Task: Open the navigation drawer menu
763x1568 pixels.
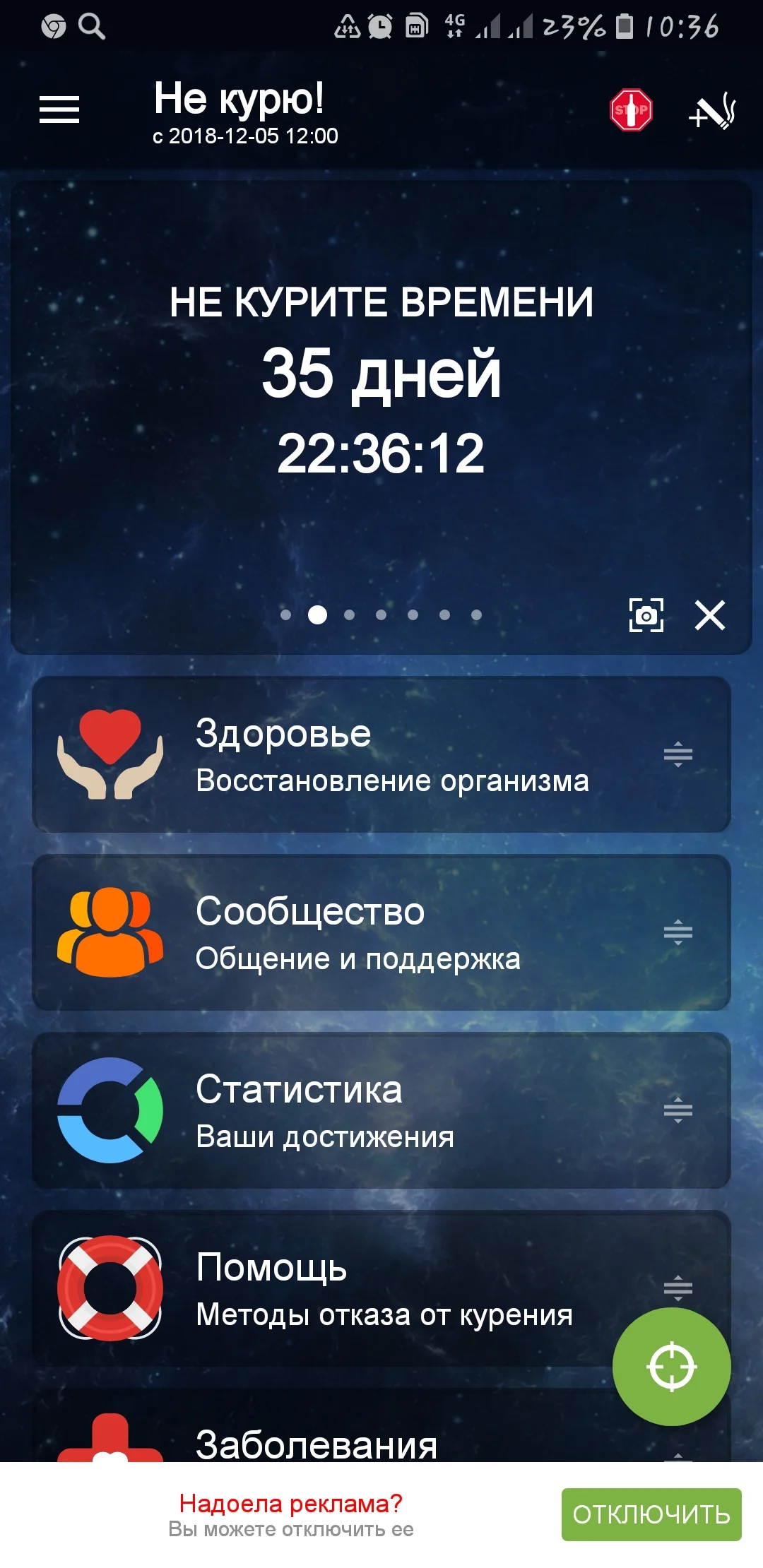Action: tap(59, 109)
